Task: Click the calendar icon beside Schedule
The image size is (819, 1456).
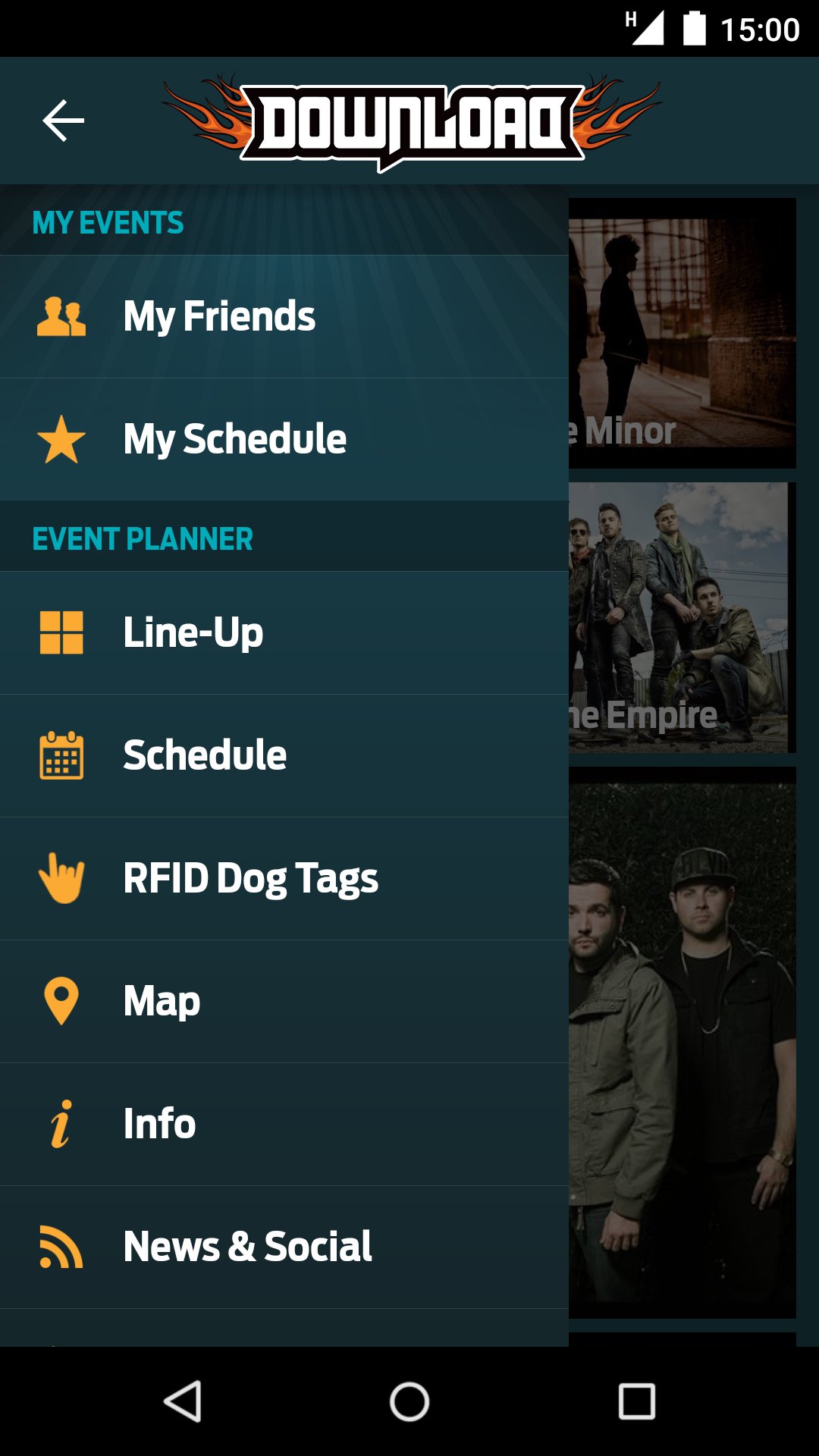Action: point(61,754)
